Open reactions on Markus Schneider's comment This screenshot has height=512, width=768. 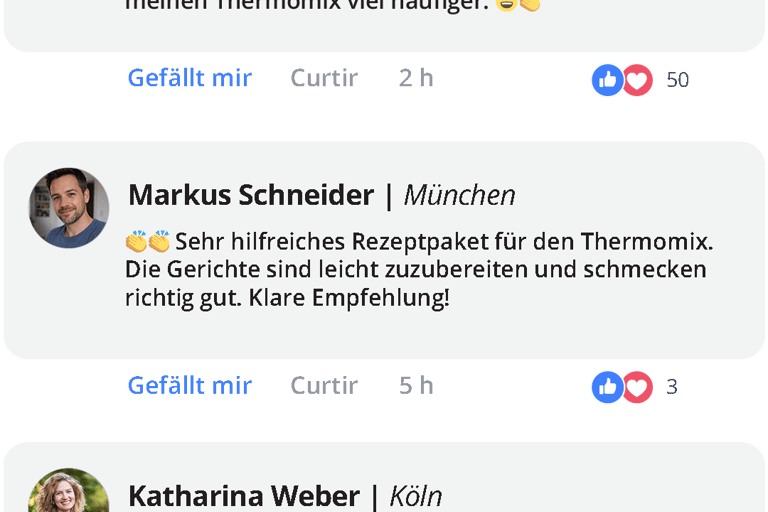tap(635, 387)
